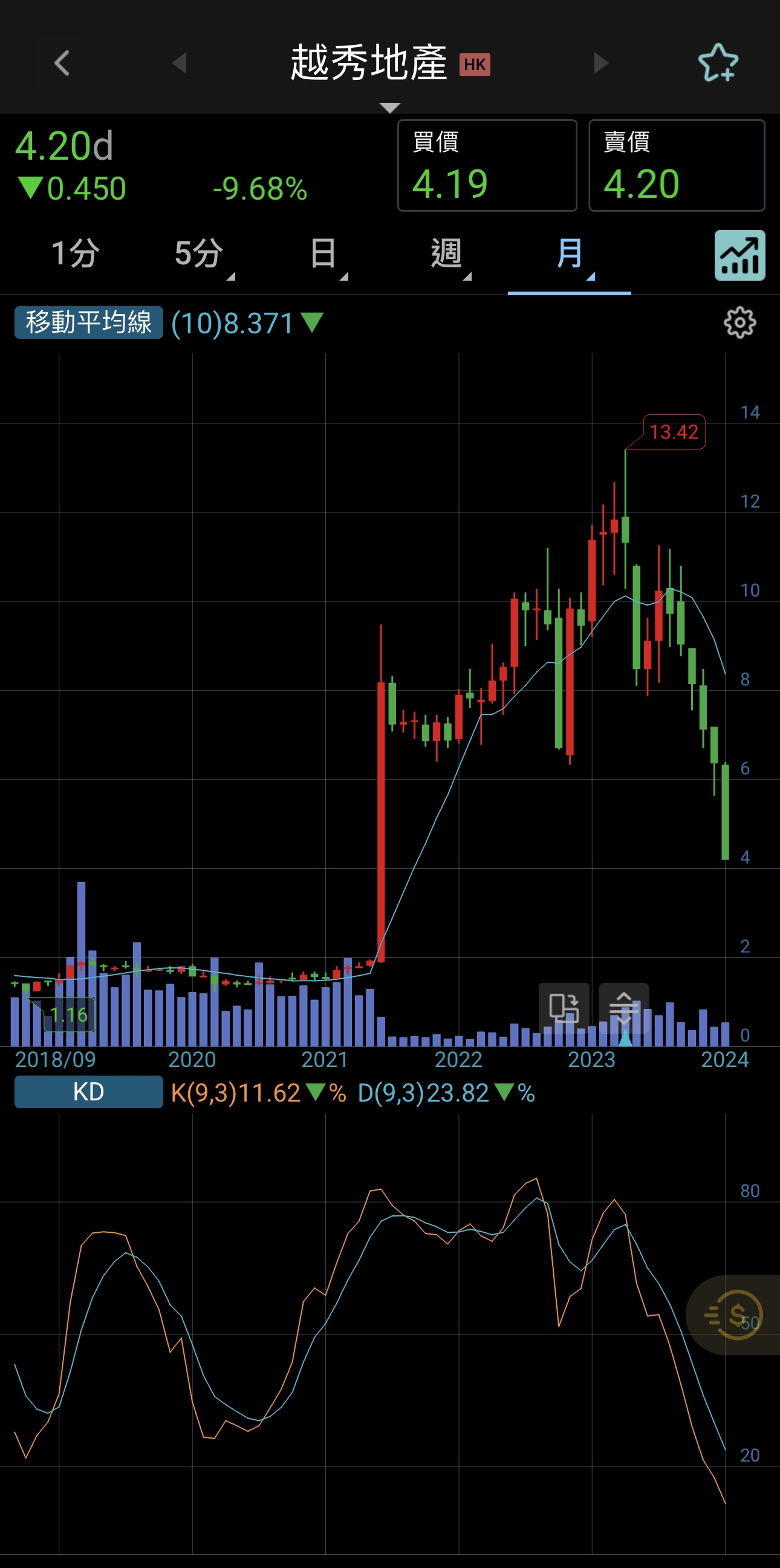
Task: Tap the 買價 4.19 box
Action: click(487, 166)
